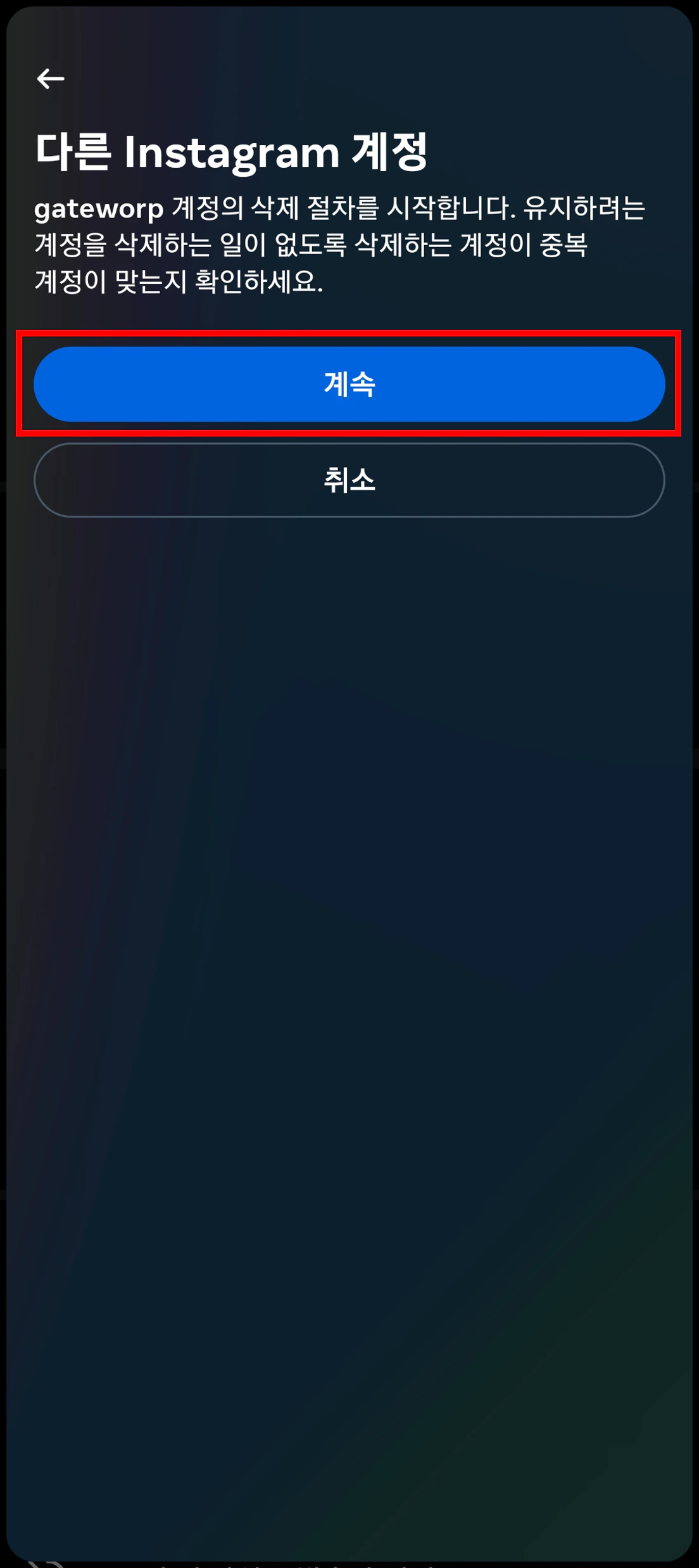Click 계속 inside the red highlighted box
699x1568 pixels.
click(x=348, y=385)
